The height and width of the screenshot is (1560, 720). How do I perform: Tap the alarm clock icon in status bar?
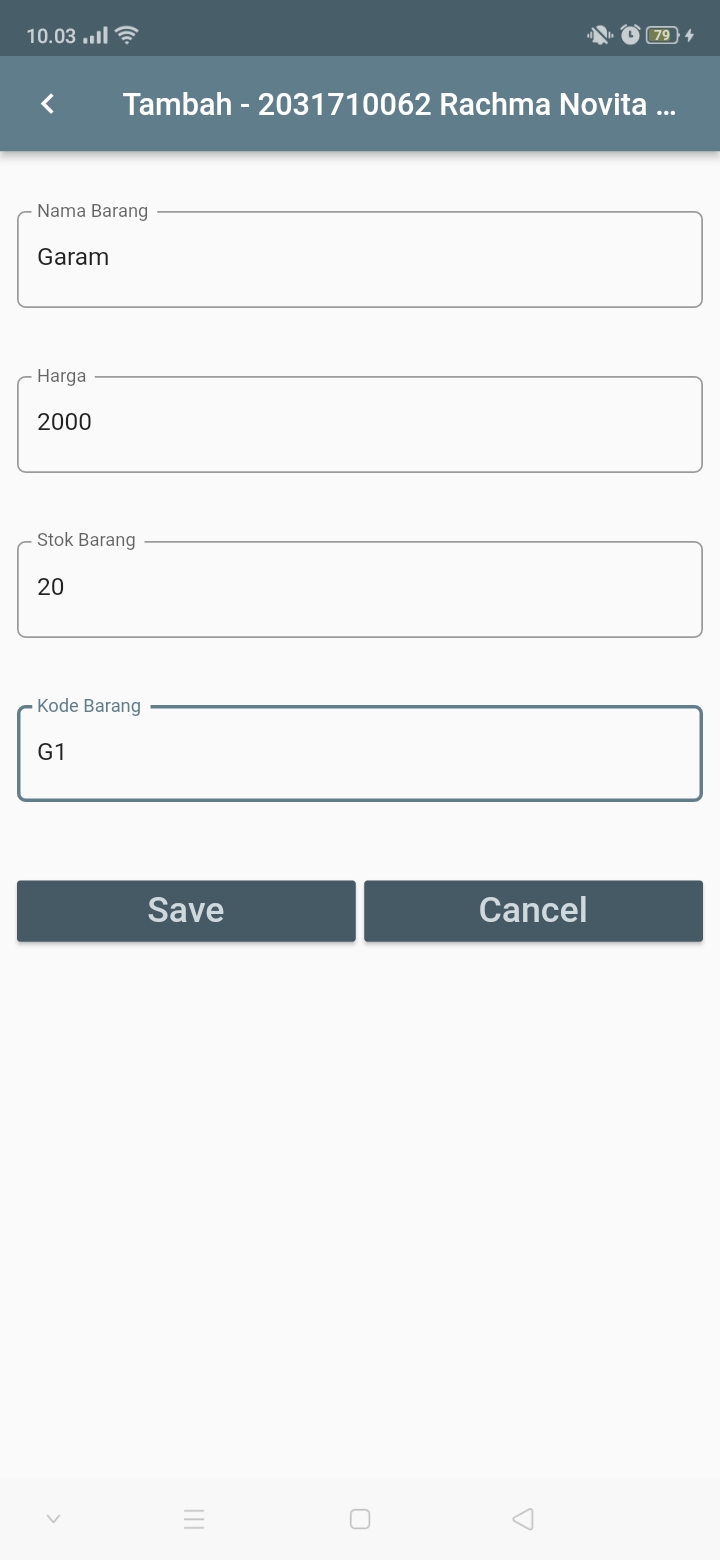pyautogui.click(x=629, y=33)
